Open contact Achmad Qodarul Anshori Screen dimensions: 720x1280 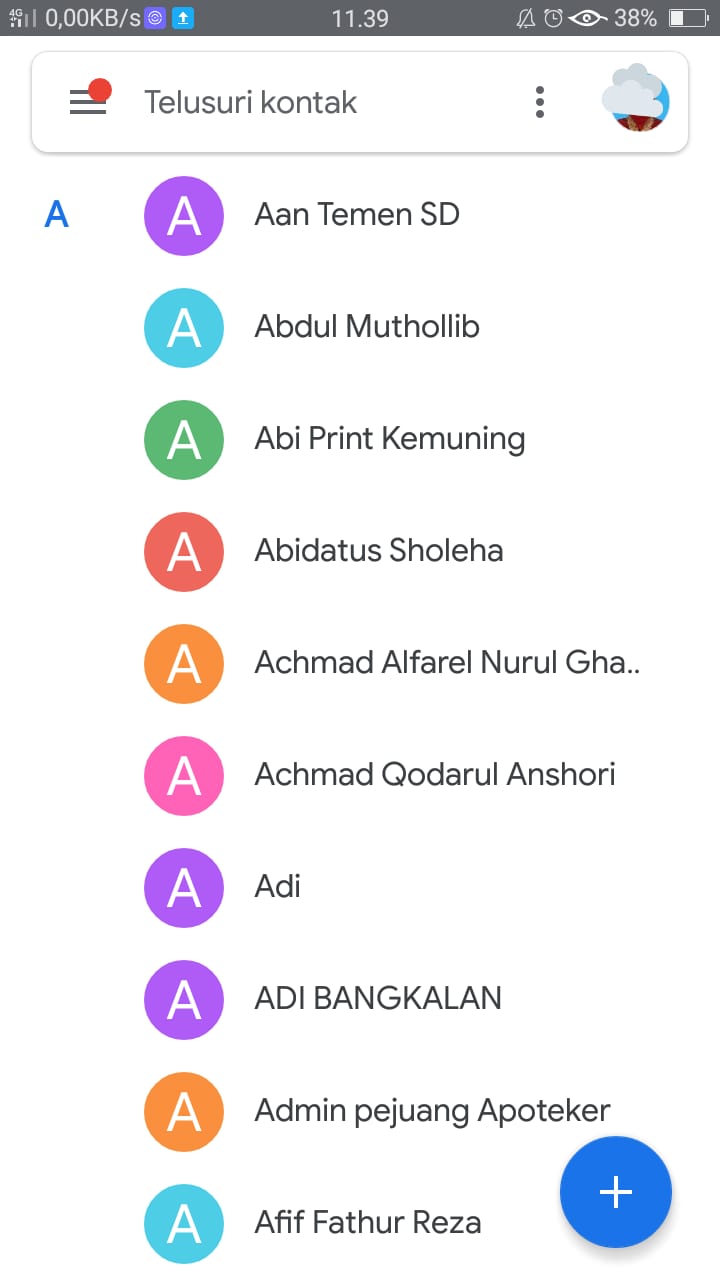(x=434, y=774)
